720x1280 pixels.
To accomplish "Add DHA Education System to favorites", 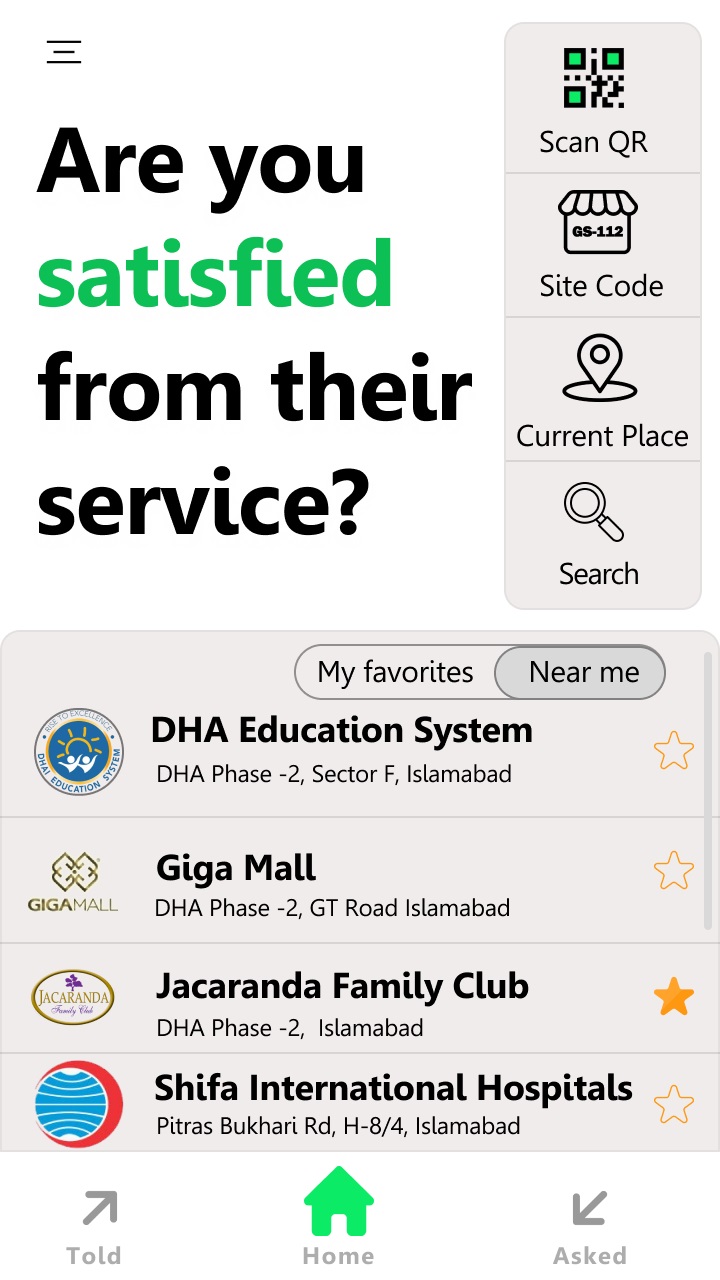I will pyautogui.click(x=674, y=751).
